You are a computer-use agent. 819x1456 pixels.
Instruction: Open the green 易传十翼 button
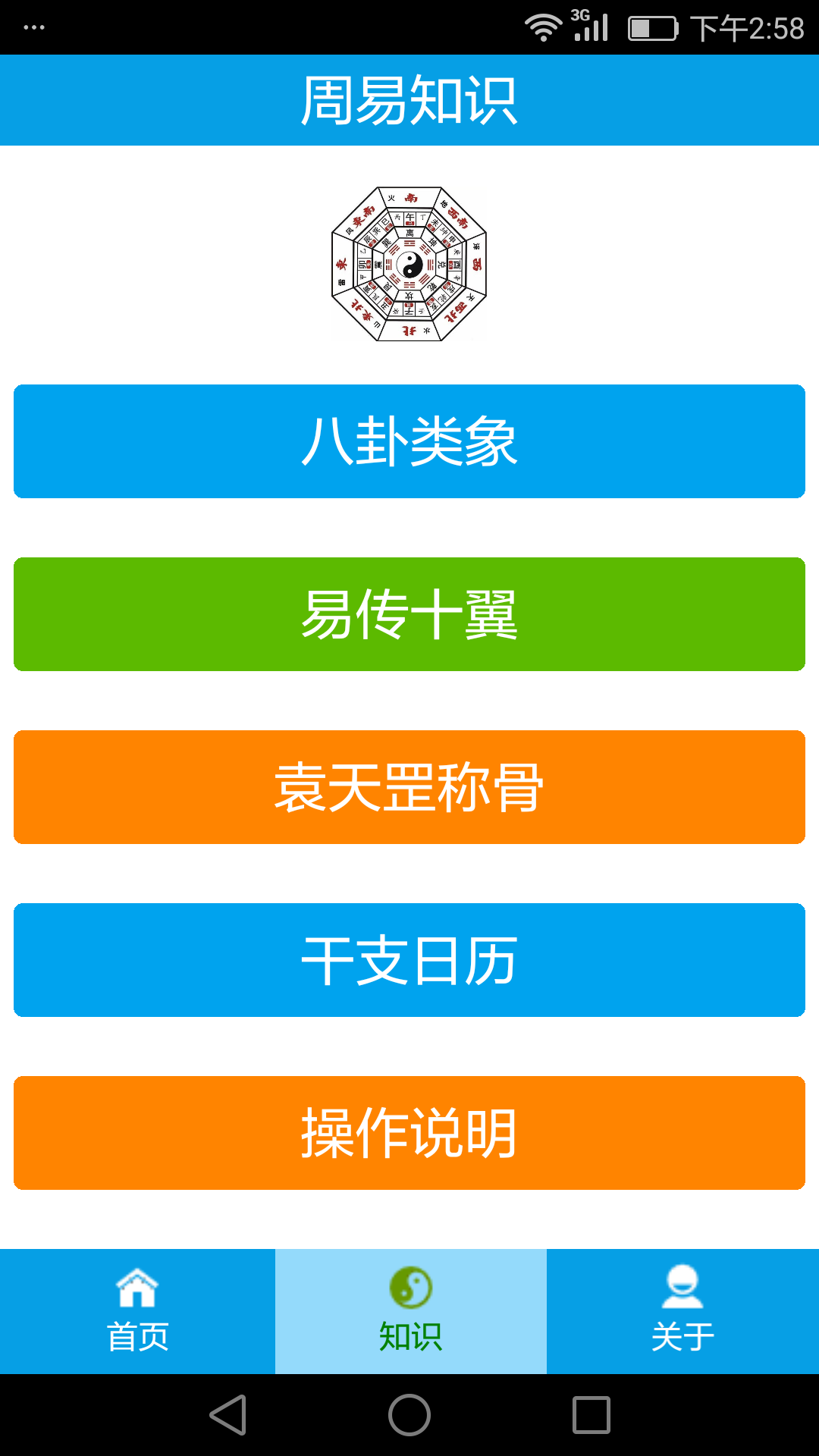(409, 614)
